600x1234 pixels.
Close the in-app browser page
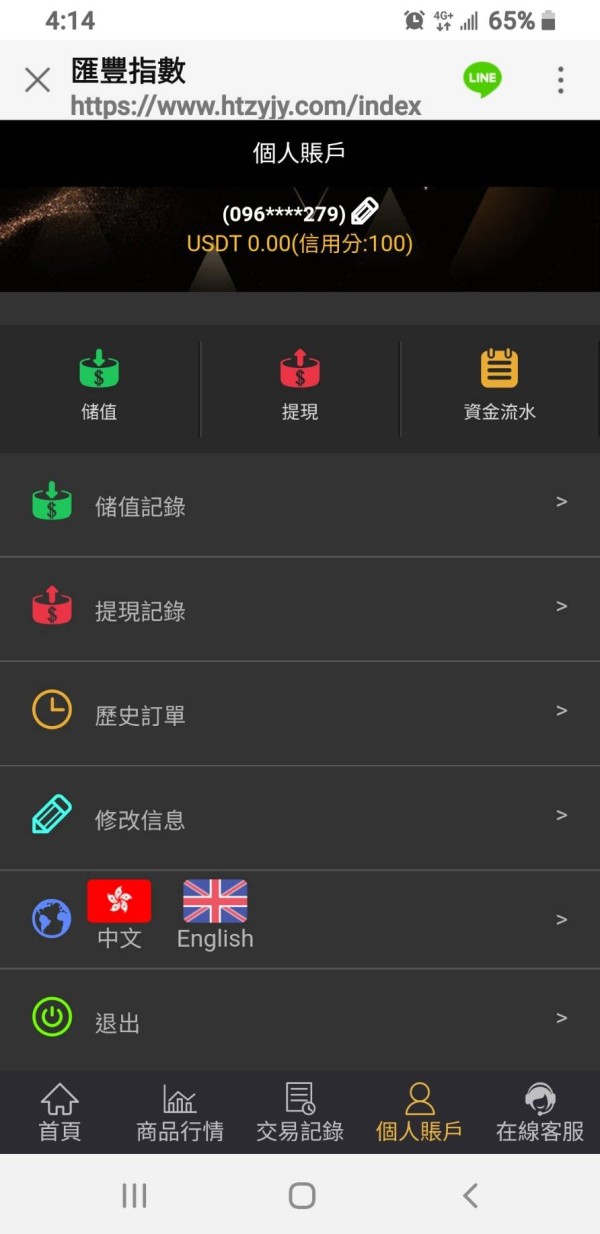(37, 80)
